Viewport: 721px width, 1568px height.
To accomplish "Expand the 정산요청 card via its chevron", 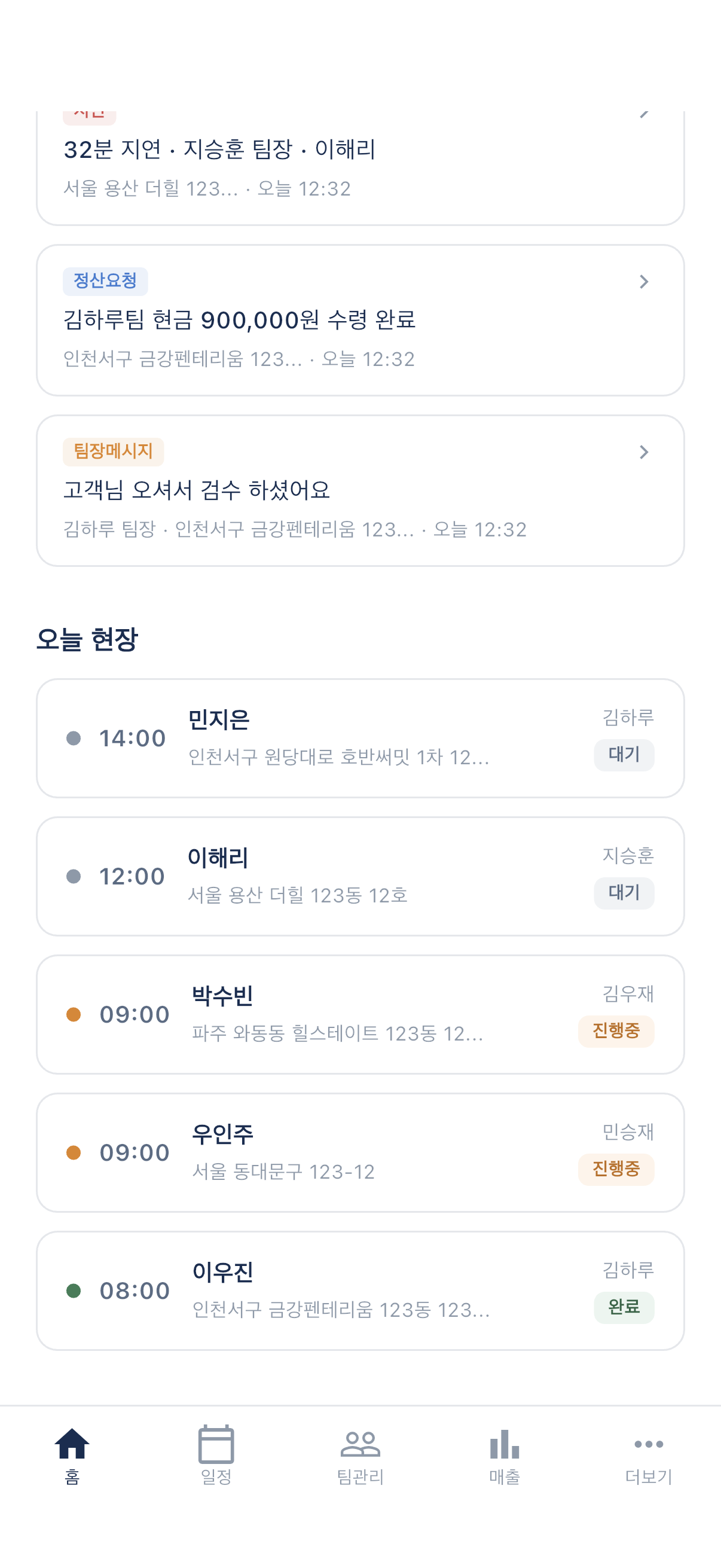I will point(645,282).
